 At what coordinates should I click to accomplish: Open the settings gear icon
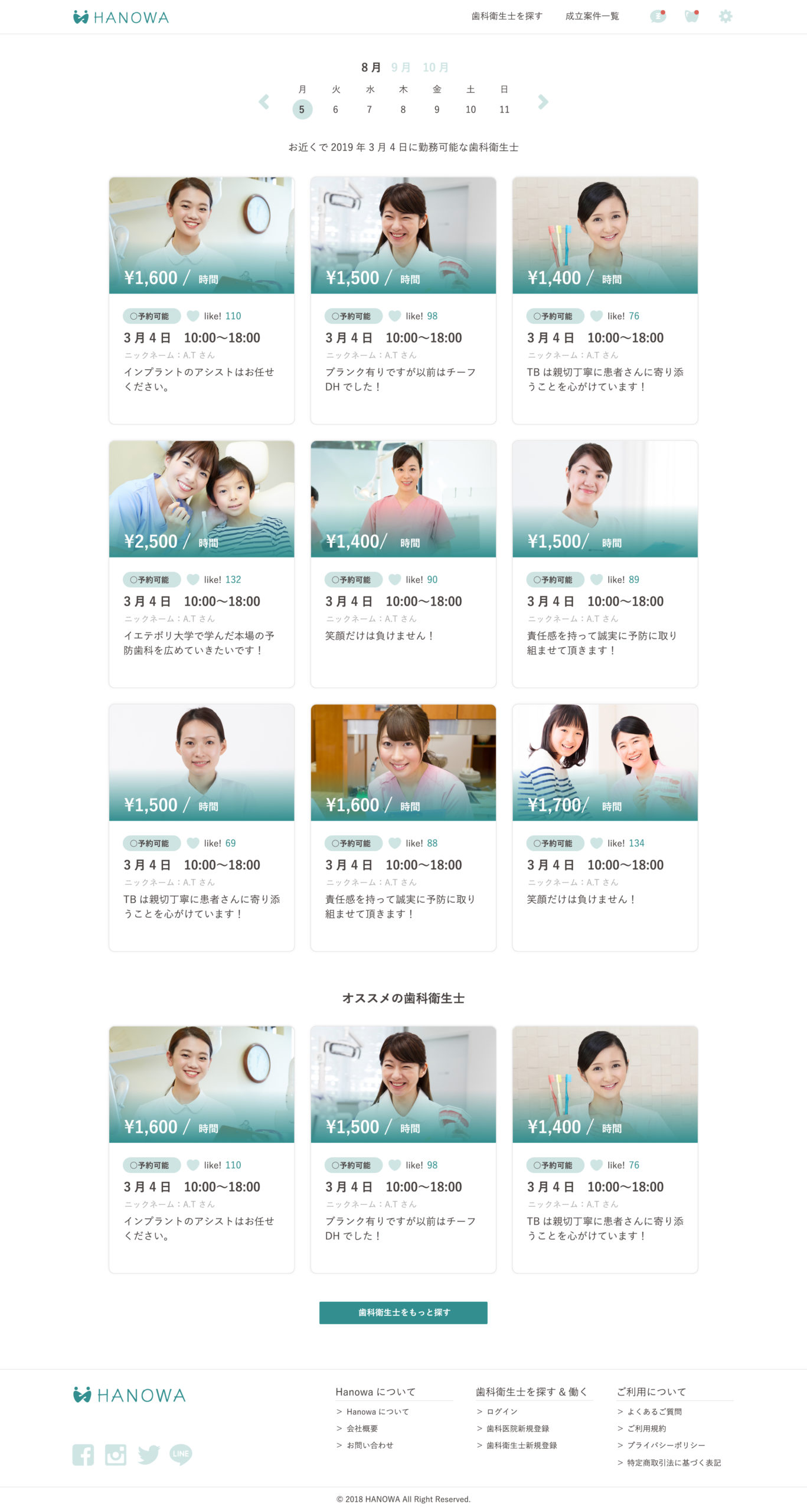pos(726,17)
